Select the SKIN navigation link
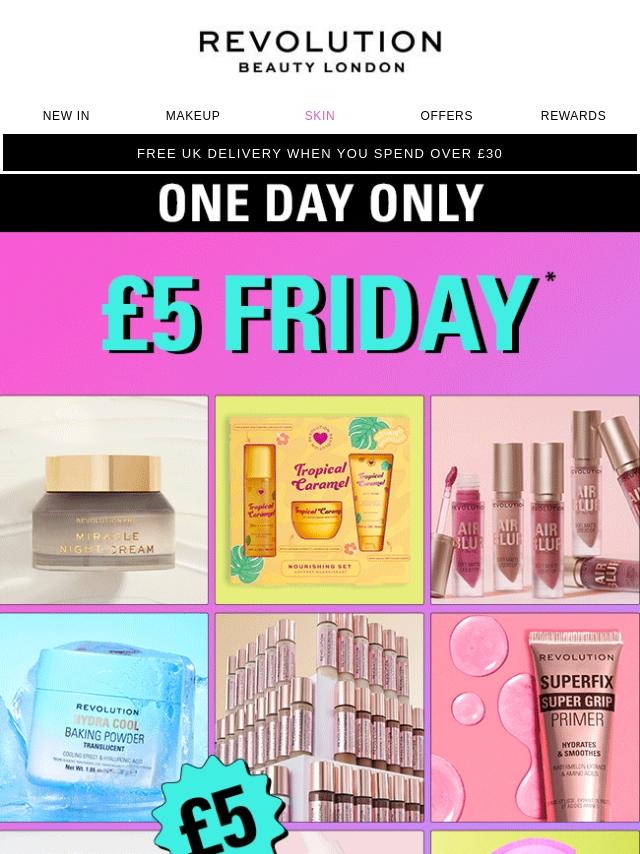Image resolution: width=640 pixels, height=854 pixels. tap(320, 115)
